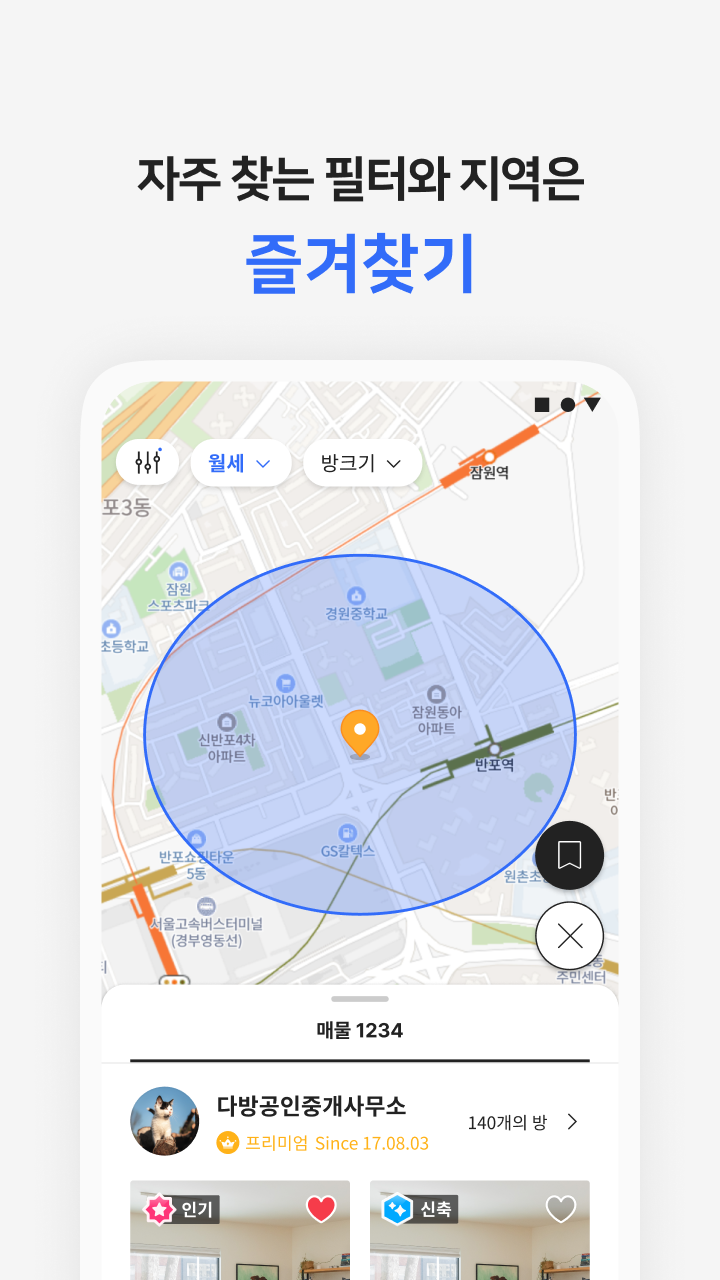This screenshot has height=1280, width=720.
Task: Click the 프리미엄 crown badge icon
Action: (228, 1141)
